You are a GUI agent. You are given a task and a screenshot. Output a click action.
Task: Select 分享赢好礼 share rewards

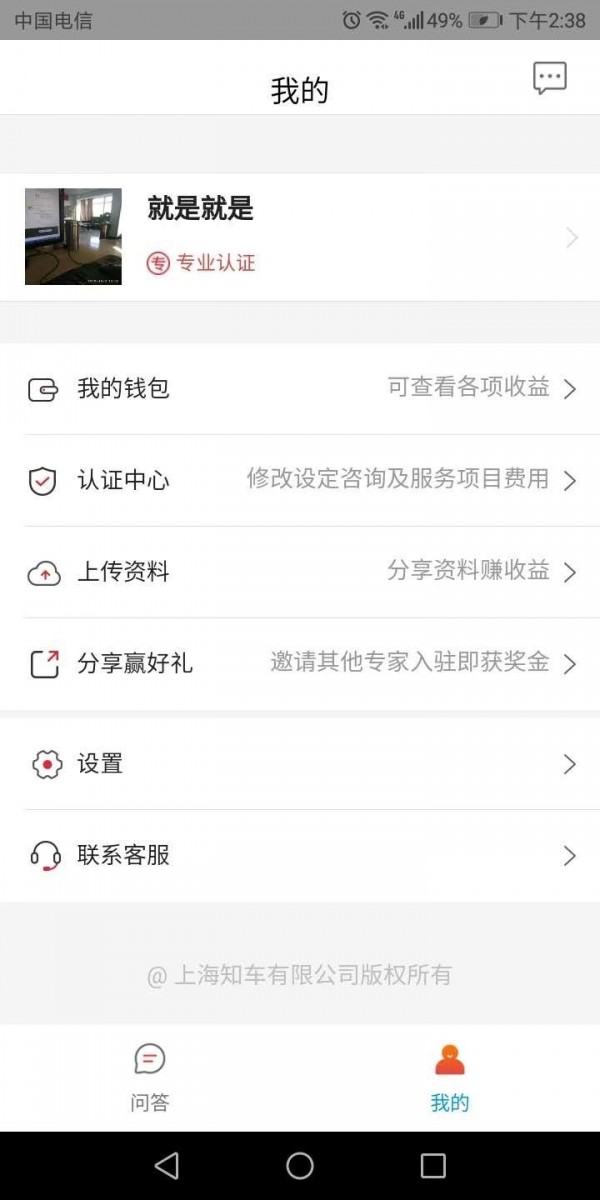(x=300, y=663)
